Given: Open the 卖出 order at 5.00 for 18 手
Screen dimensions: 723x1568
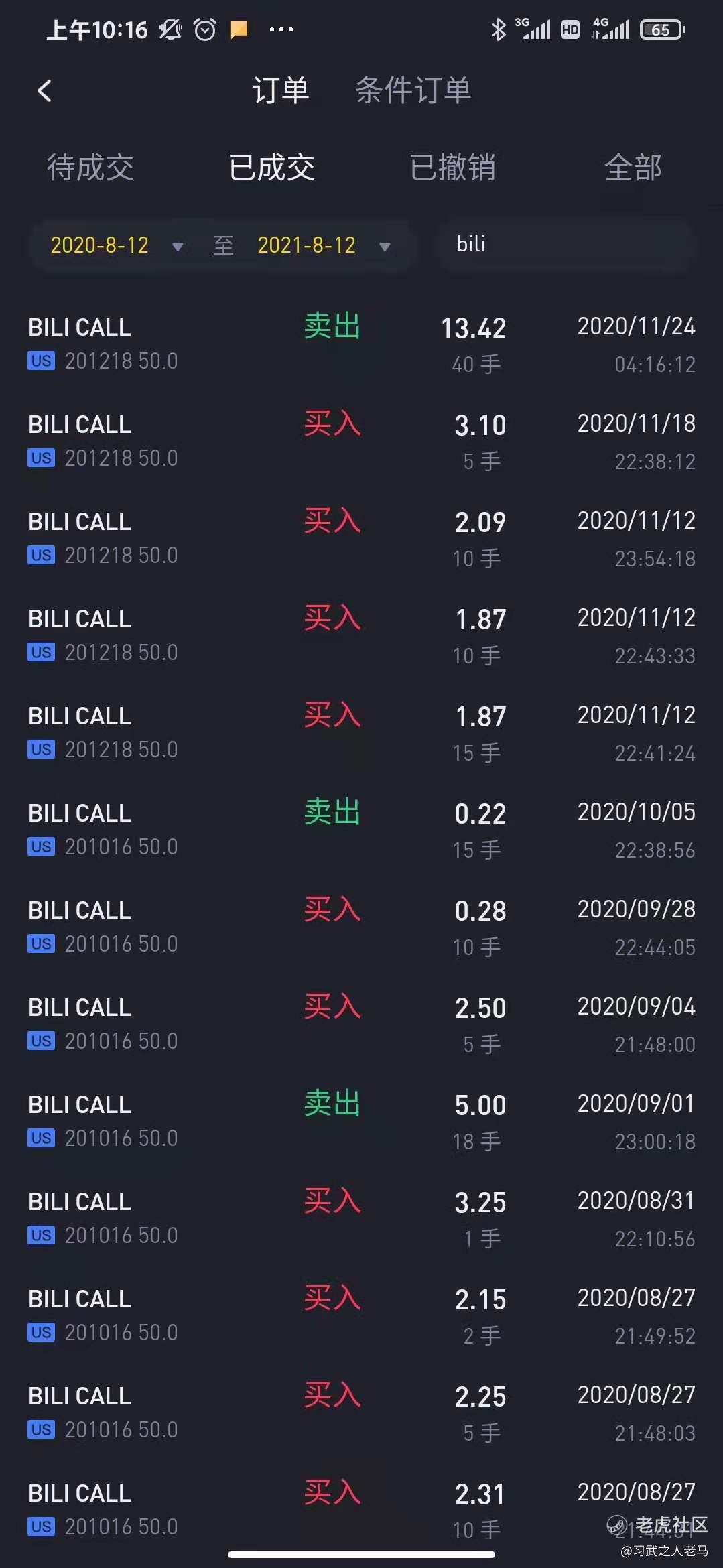Looking at the screenshot, I should pos(362,1122).
